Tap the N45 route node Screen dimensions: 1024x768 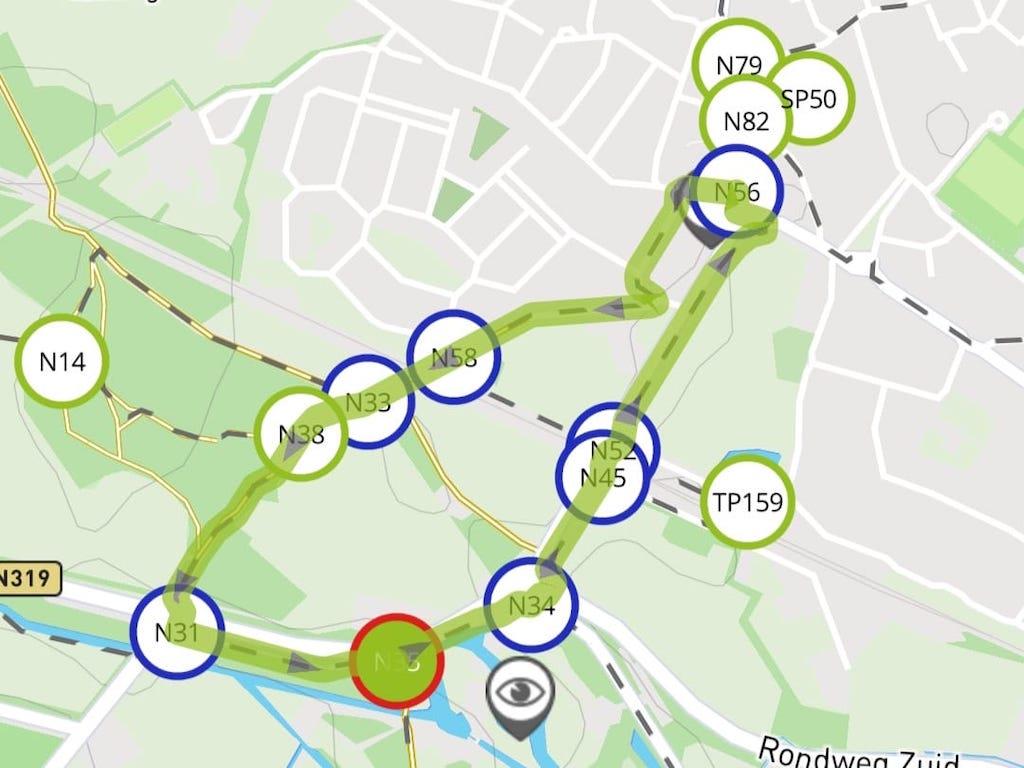tap(602, 477)
